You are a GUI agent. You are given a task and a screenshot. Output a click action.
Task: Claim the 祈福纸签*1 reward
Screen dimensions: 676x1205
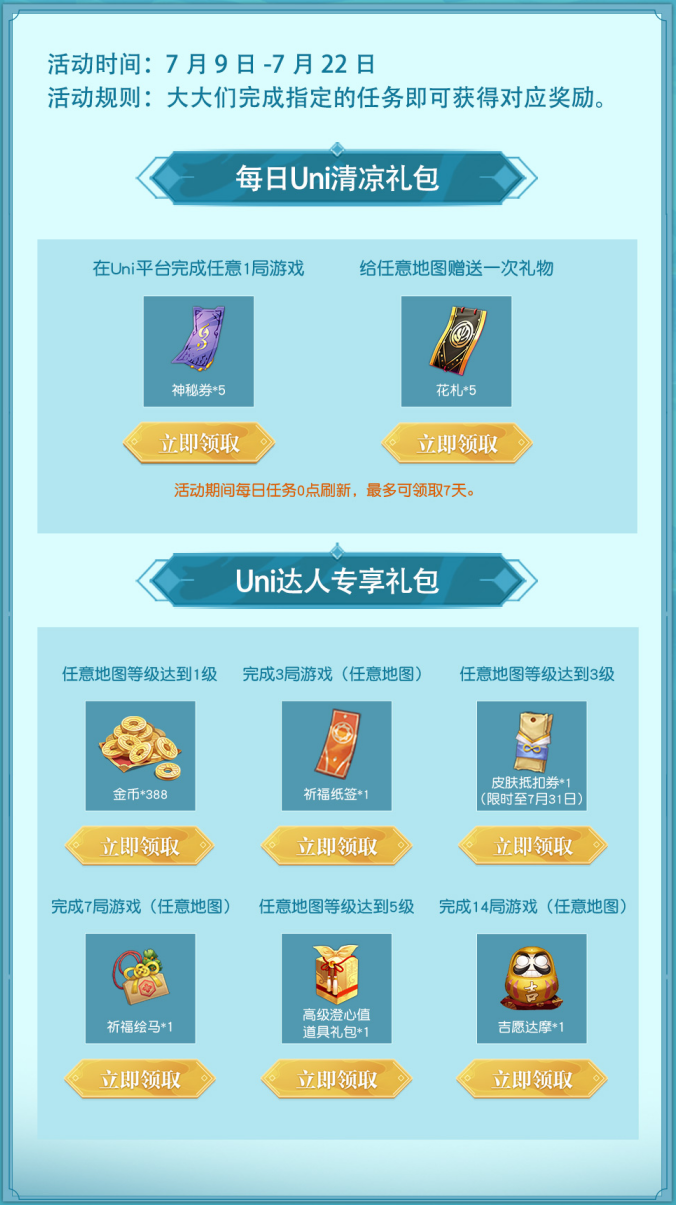pyautogui.click(x=337, y=846)
